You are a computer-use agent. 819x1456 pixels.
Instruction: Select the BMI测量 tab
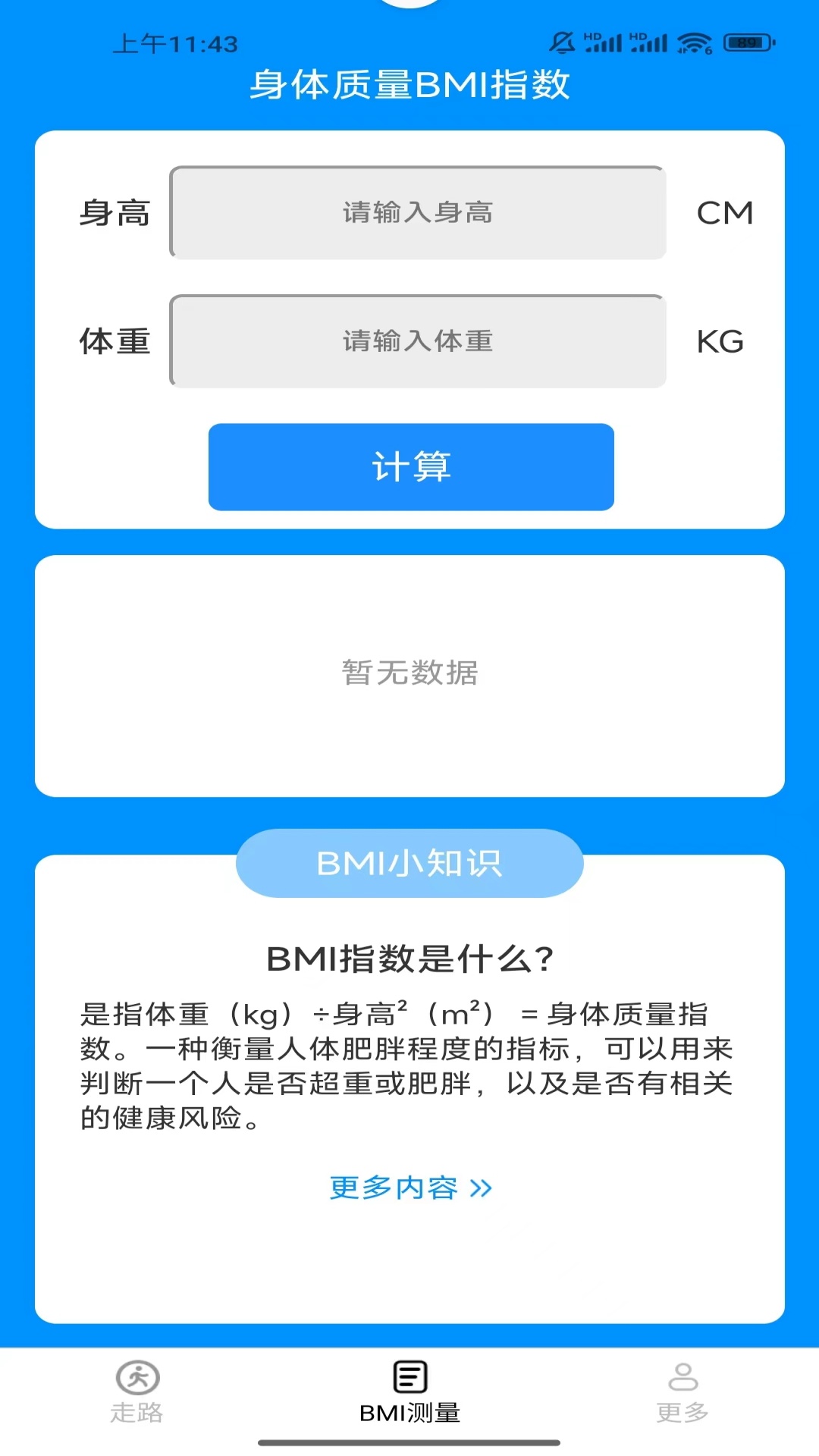point(409,1392)
